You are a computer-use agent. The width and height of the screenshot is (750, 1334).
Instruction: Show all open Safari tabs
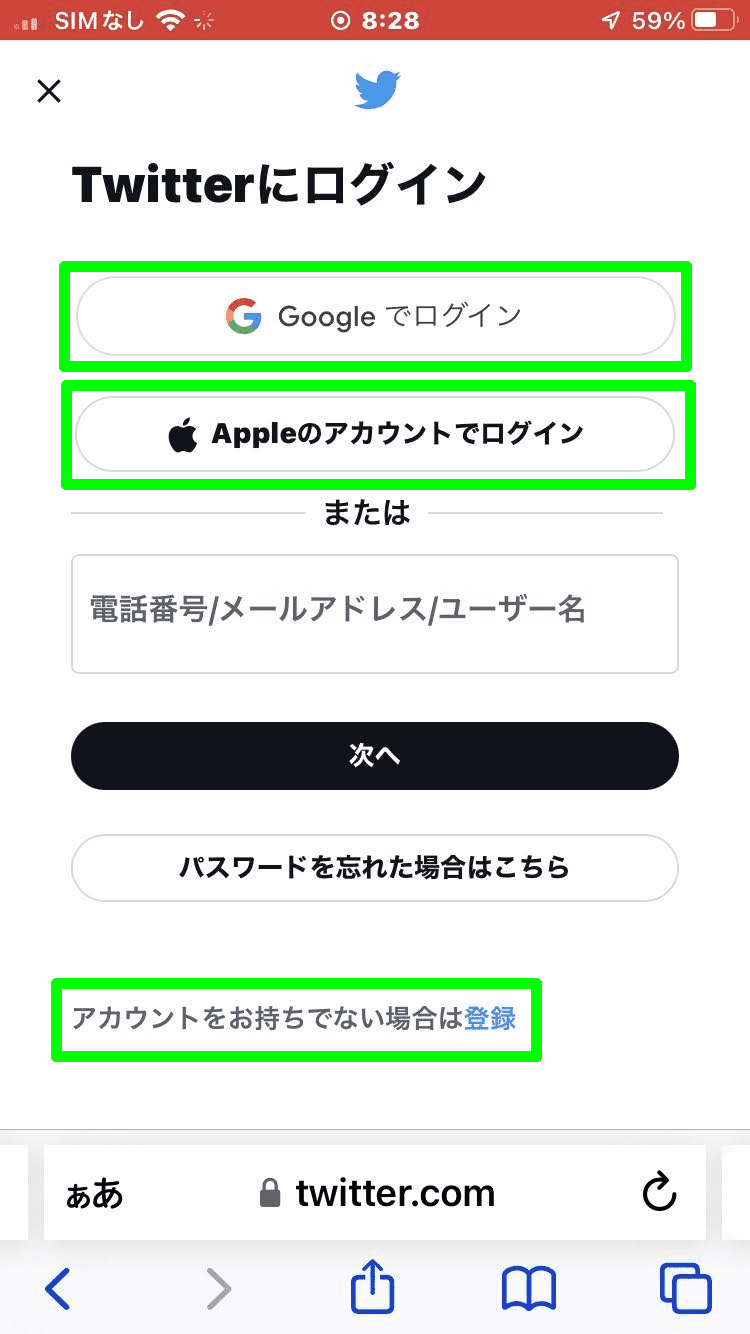685,1288
